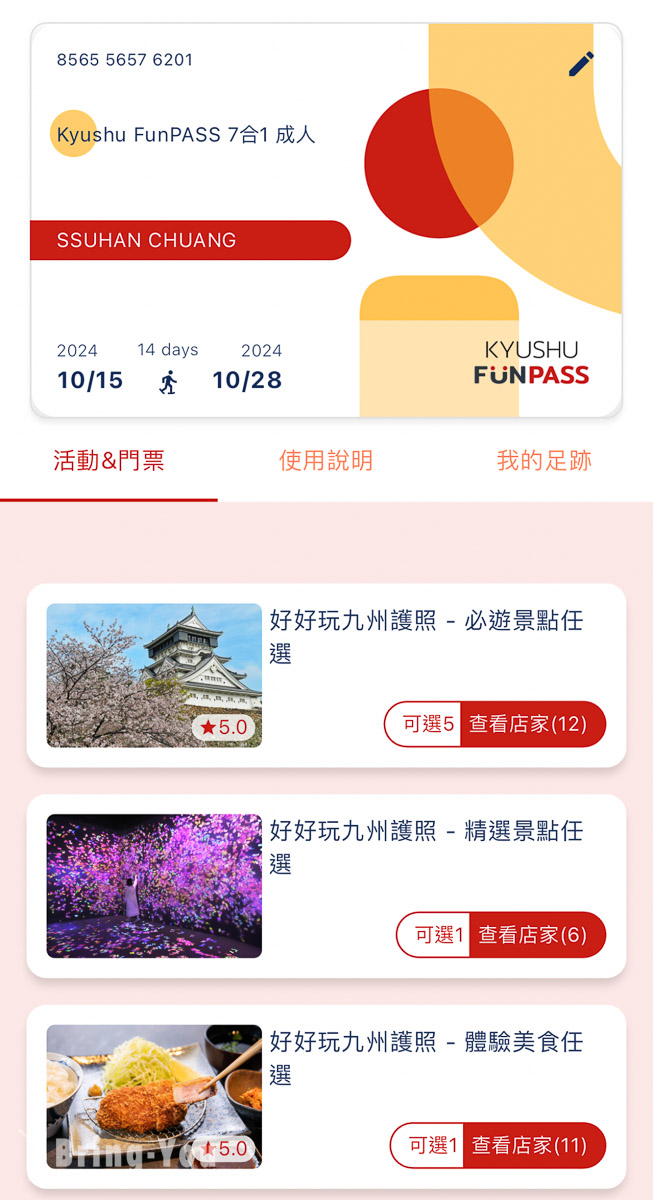The image size is (653, 1200).
Task: Open the Kyushu FunPASS 7合1 pass card
Action: coord(200,200)
